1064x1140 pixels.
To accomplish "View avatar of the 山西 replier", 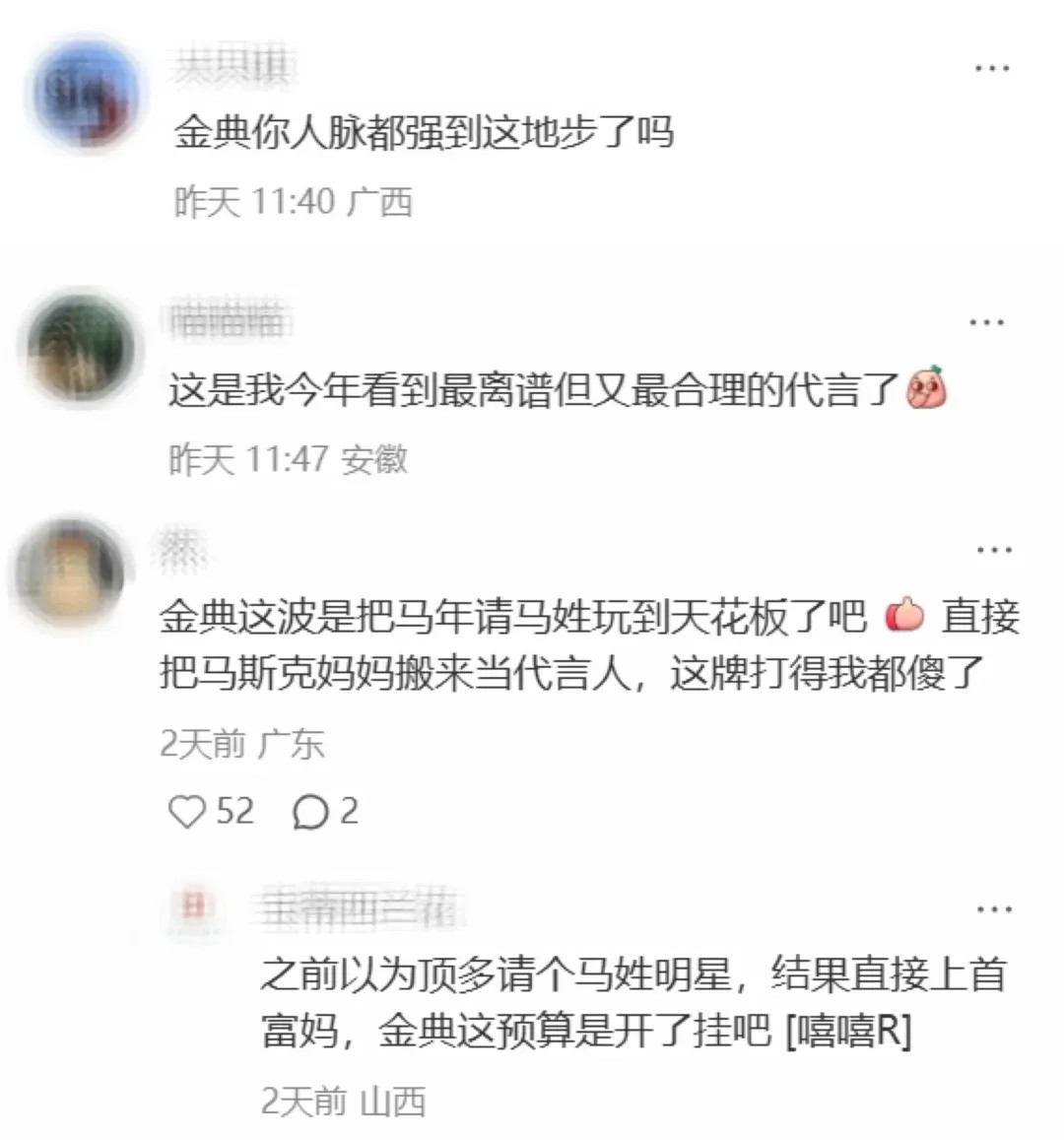I will coord(193,905).
